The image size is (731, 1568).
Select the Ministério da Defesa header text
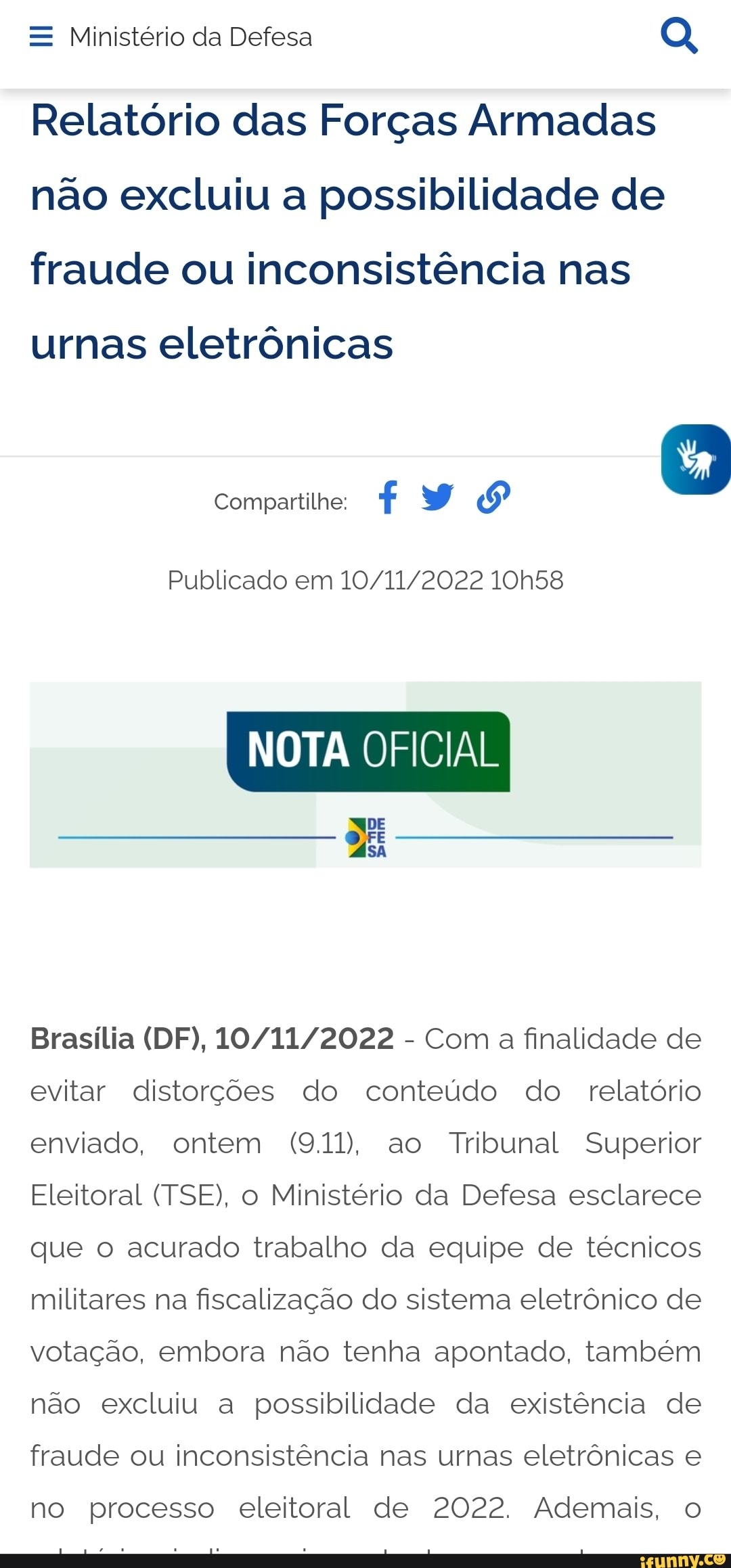pos(190,37)
